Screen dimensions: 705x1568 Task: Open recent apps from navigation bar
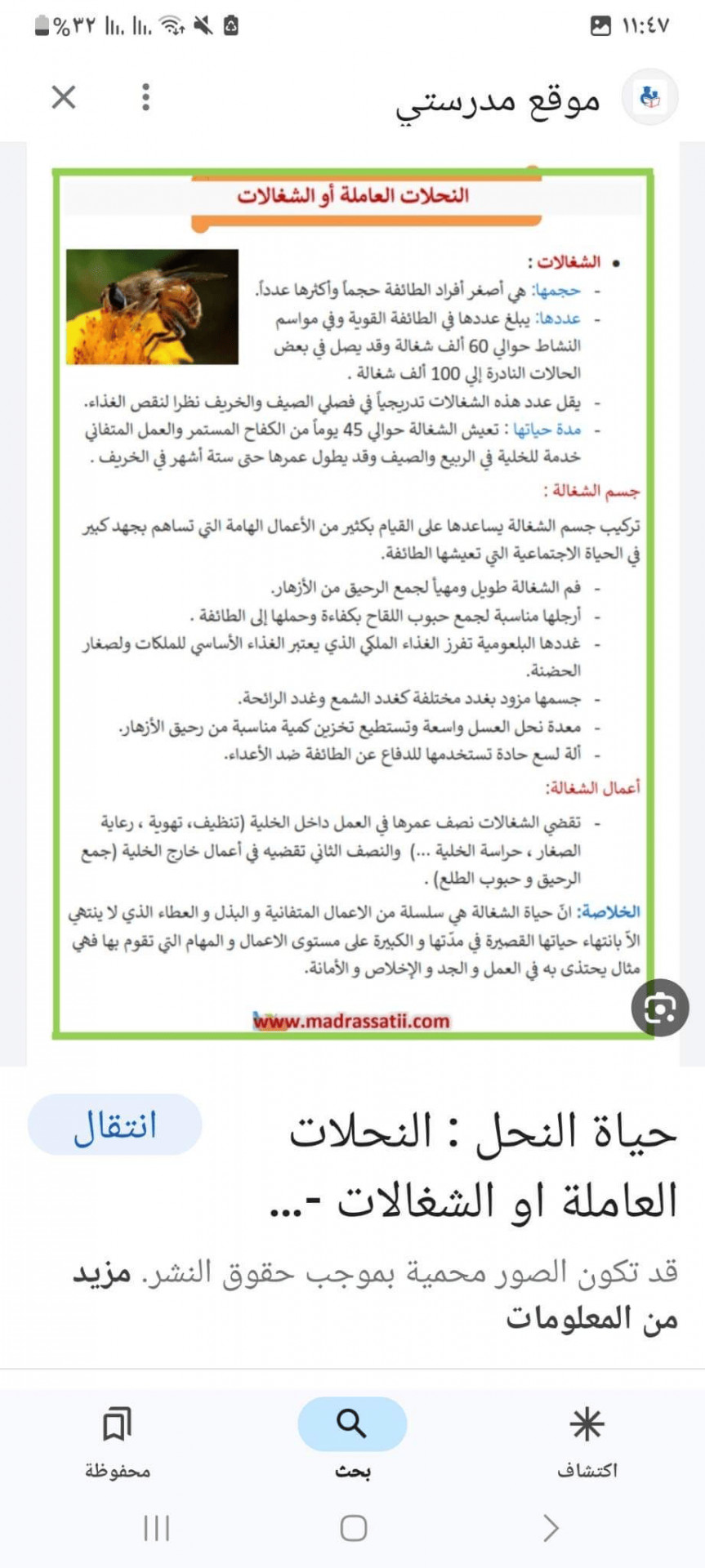pos(156,1528)
